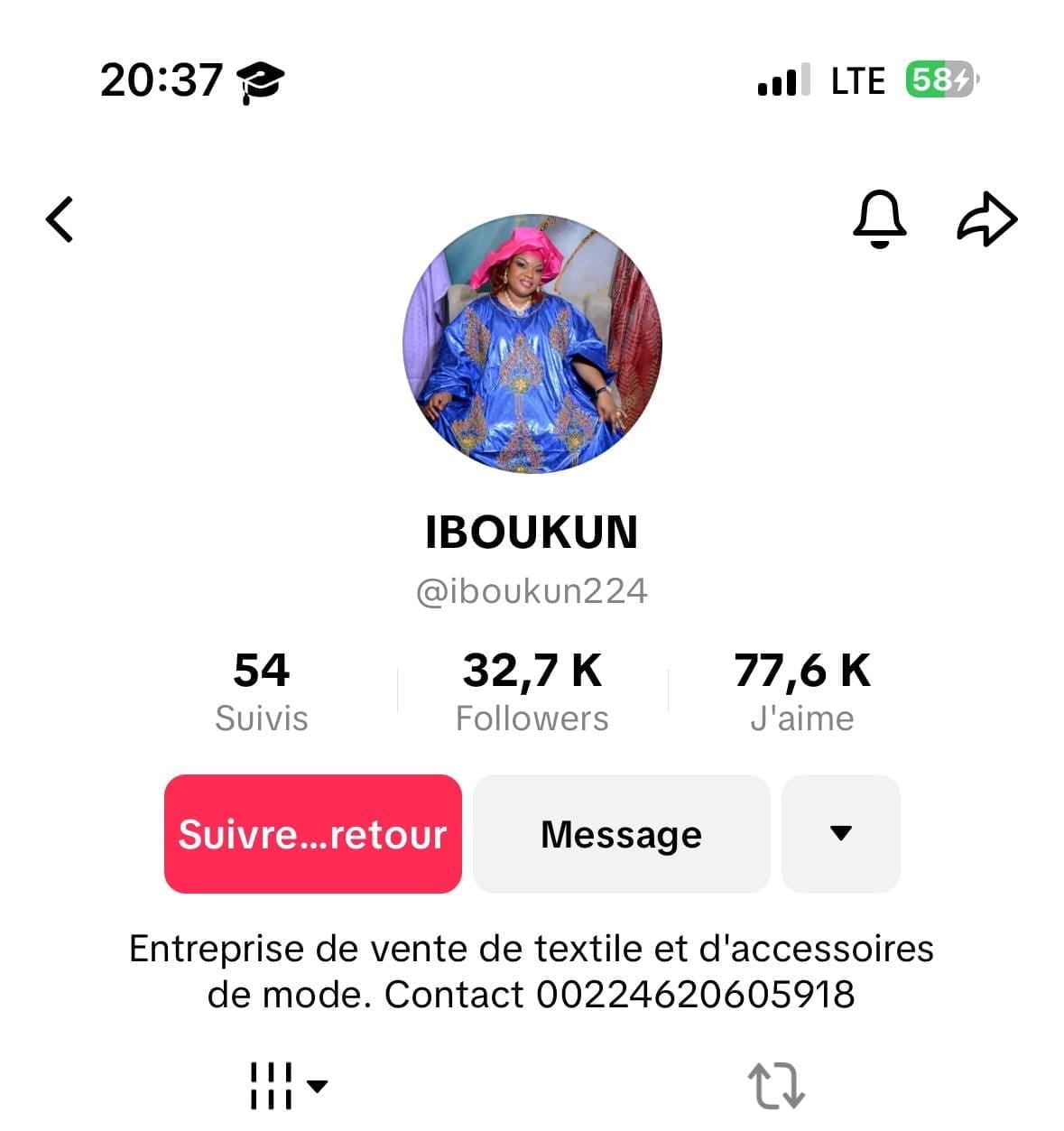This screenshot has height=1131, width=1064.
Task: Open the notifications bell for IBOUKUN
Action: tap(879, 219)
